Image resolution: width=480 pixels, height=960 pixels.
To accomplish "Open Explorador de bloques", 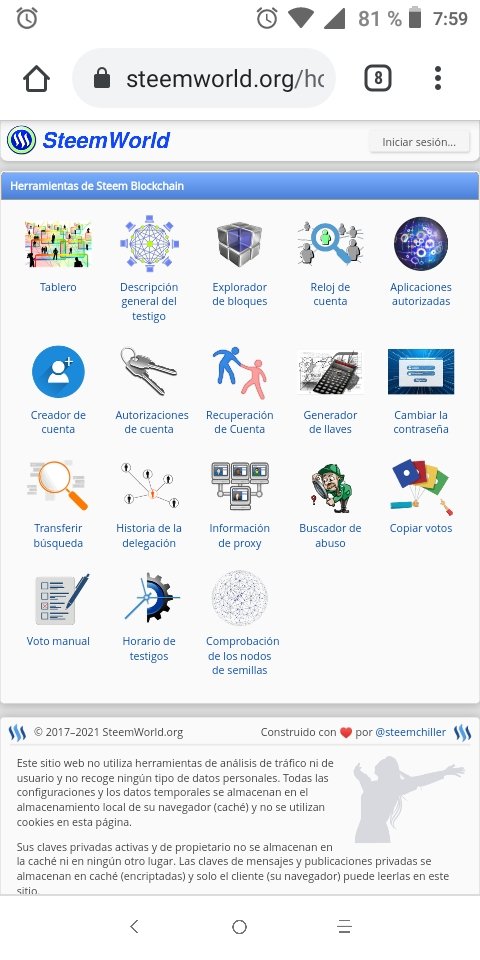I will pos(239,263).
